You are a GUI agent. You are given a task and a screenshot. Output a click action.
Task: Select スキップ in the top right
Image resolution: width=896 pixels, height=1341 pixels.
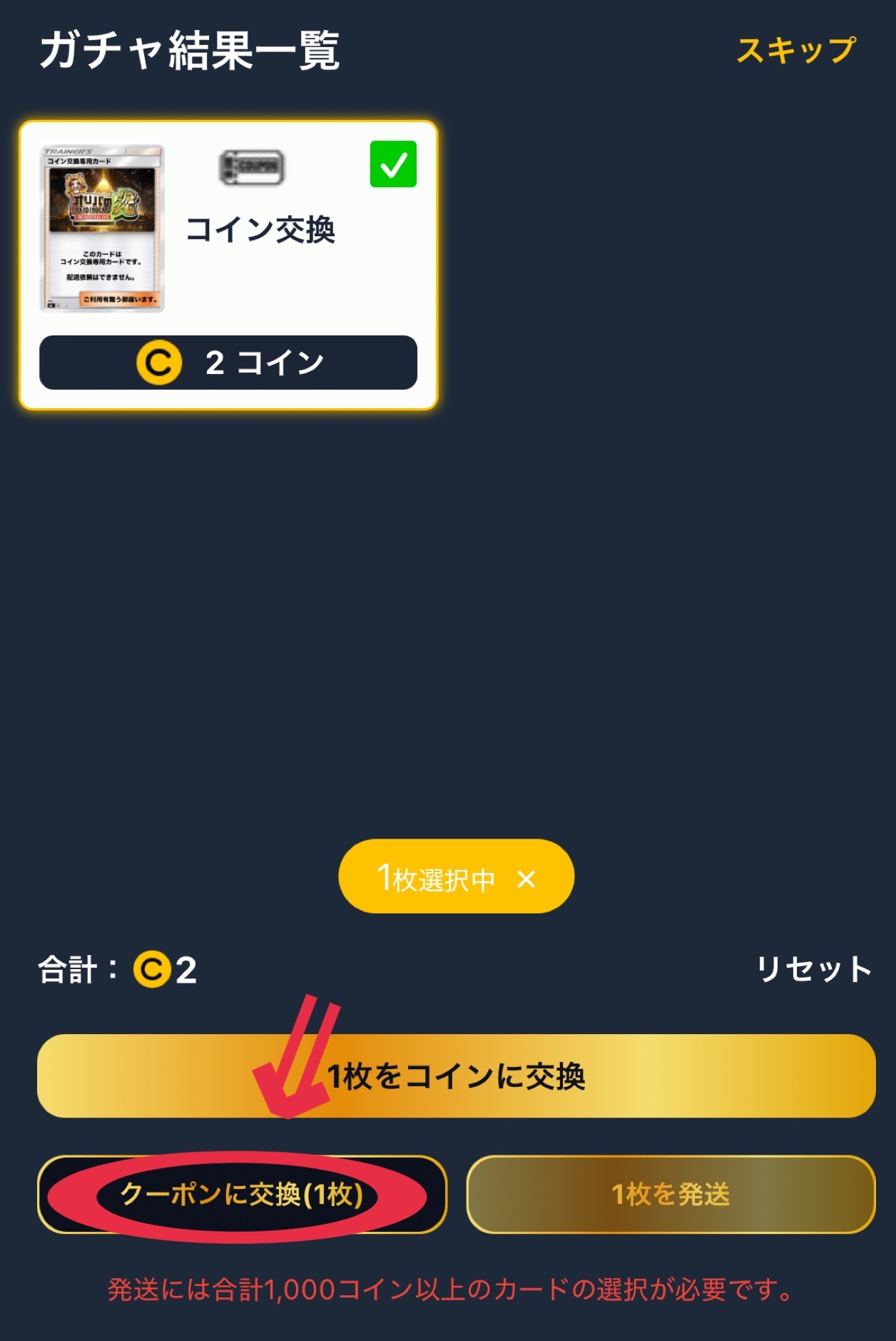tap(795, 51)
